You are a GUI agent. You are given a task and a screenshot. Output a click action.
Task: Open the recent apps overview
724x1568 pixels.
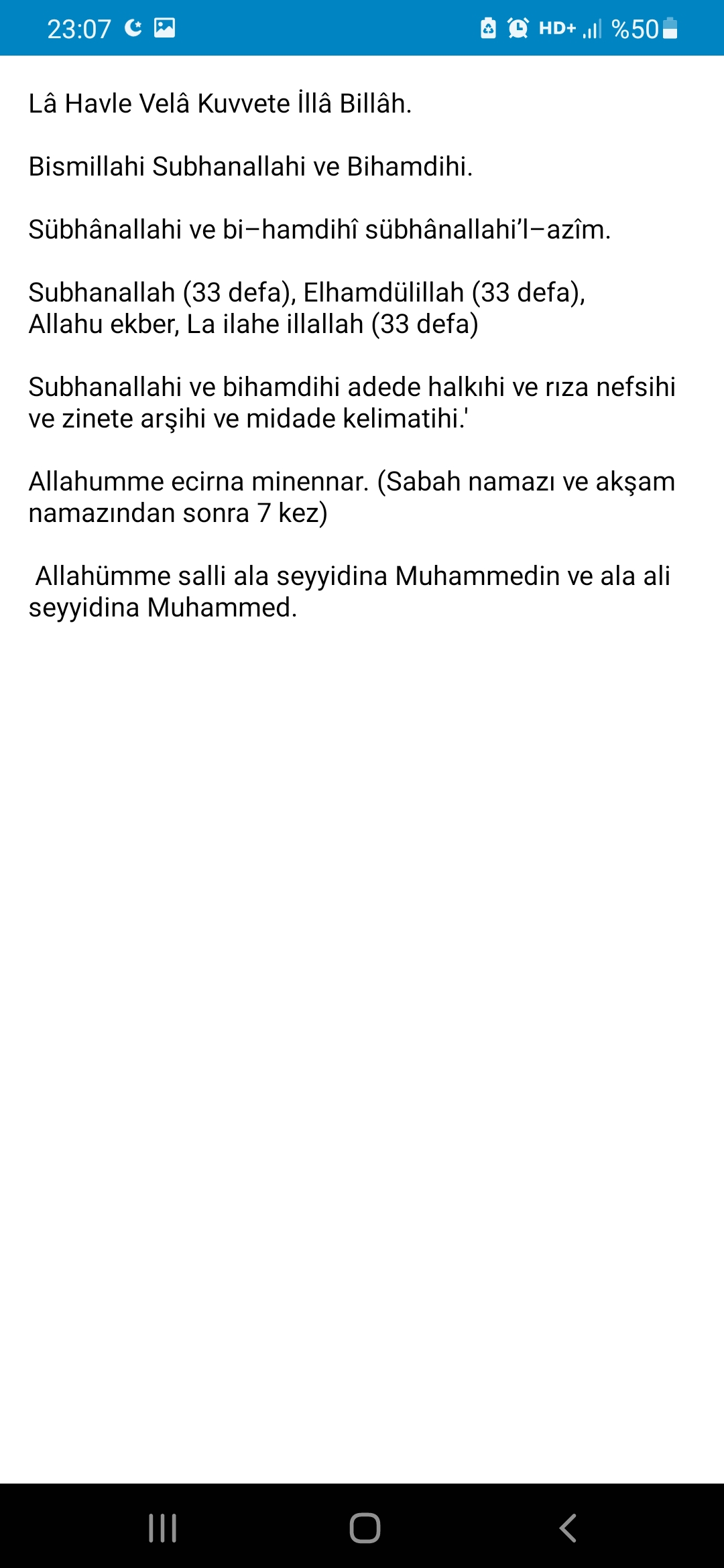click(x=162, y=1528)
